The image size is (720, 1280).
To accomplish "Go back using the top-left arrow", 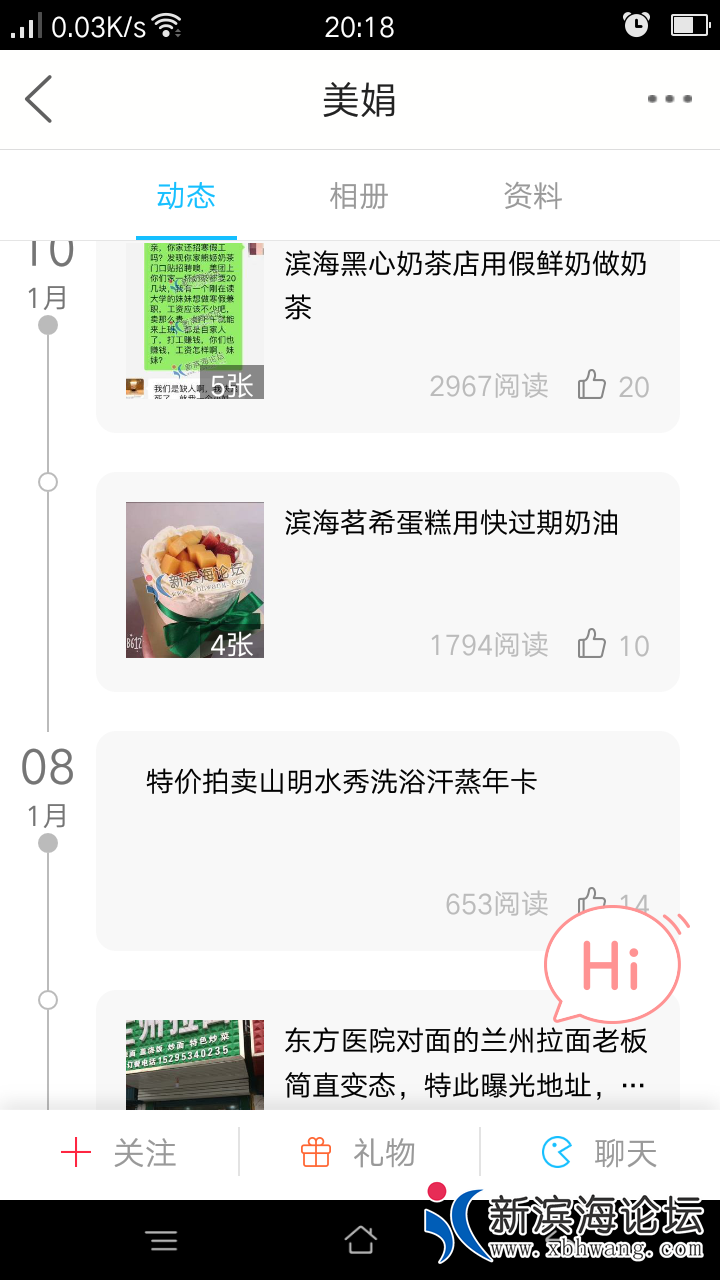I will point(39,100).
